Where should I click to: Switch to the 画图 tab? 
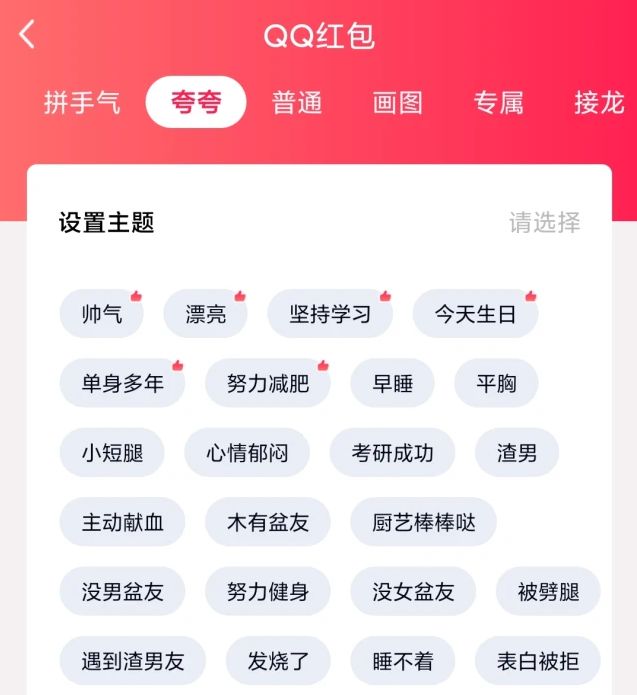coord(397,103)
